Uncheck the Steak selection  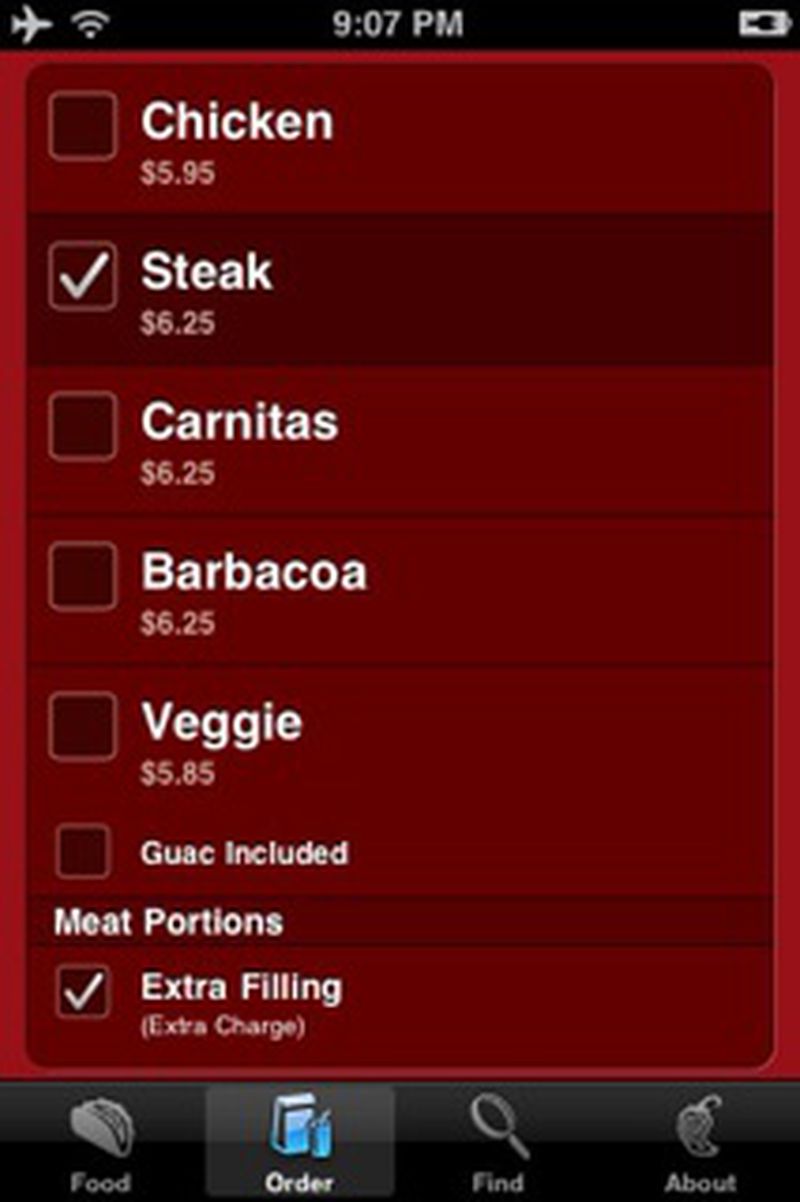coord(82,278)
